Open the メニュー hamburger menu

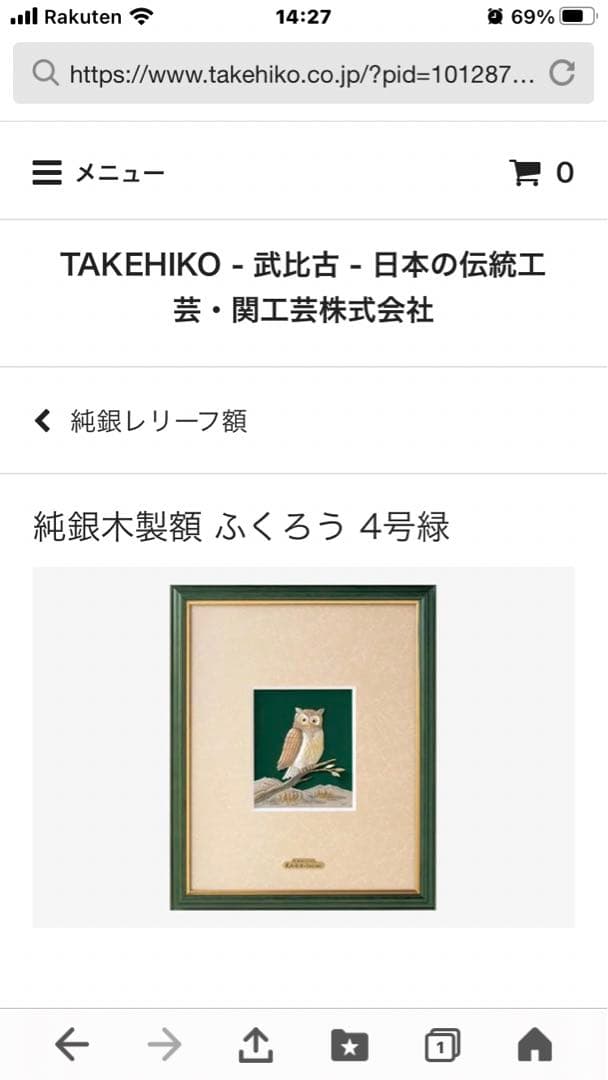coord(98,173)
